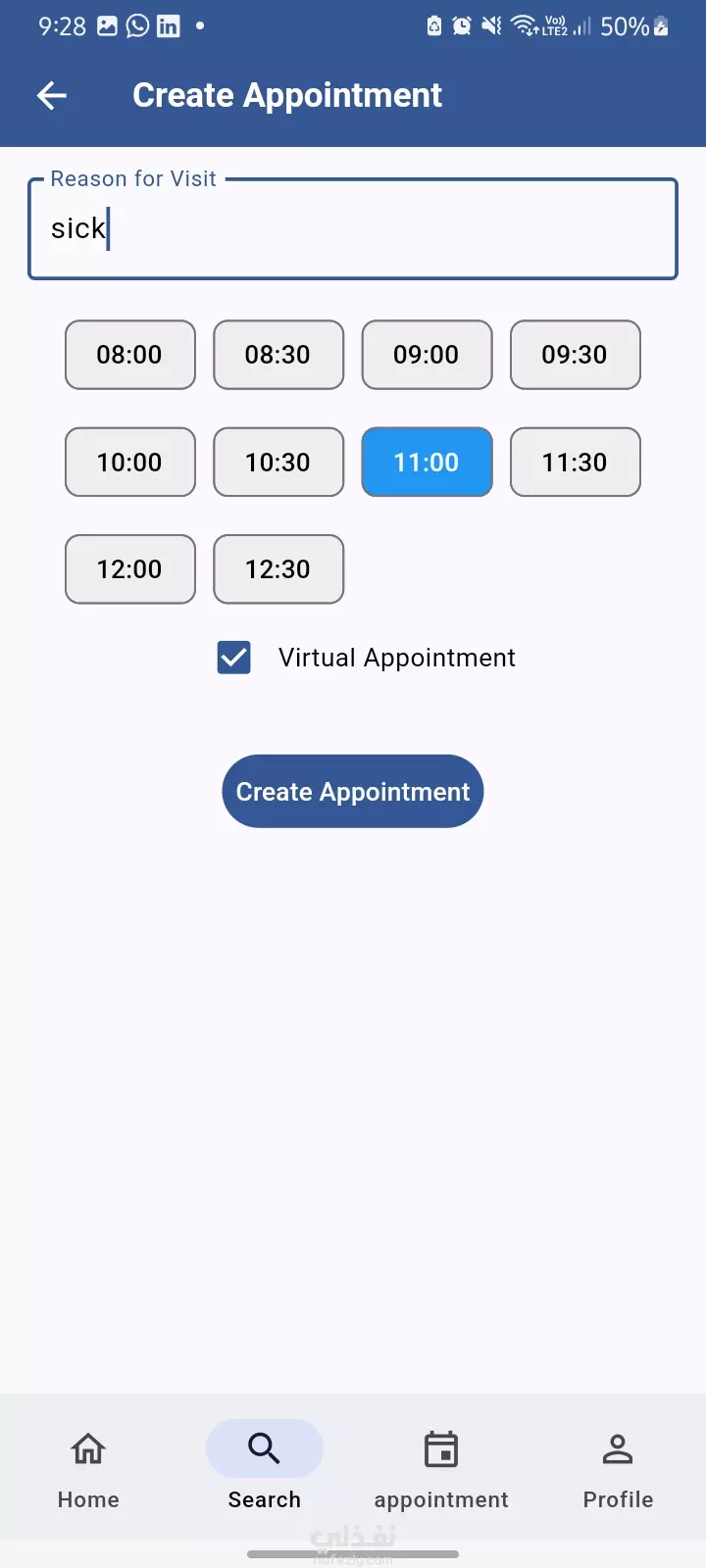706x1568 pixels.
Task: Choose the 12:00 time slot
Action: [x=130, y=569]
